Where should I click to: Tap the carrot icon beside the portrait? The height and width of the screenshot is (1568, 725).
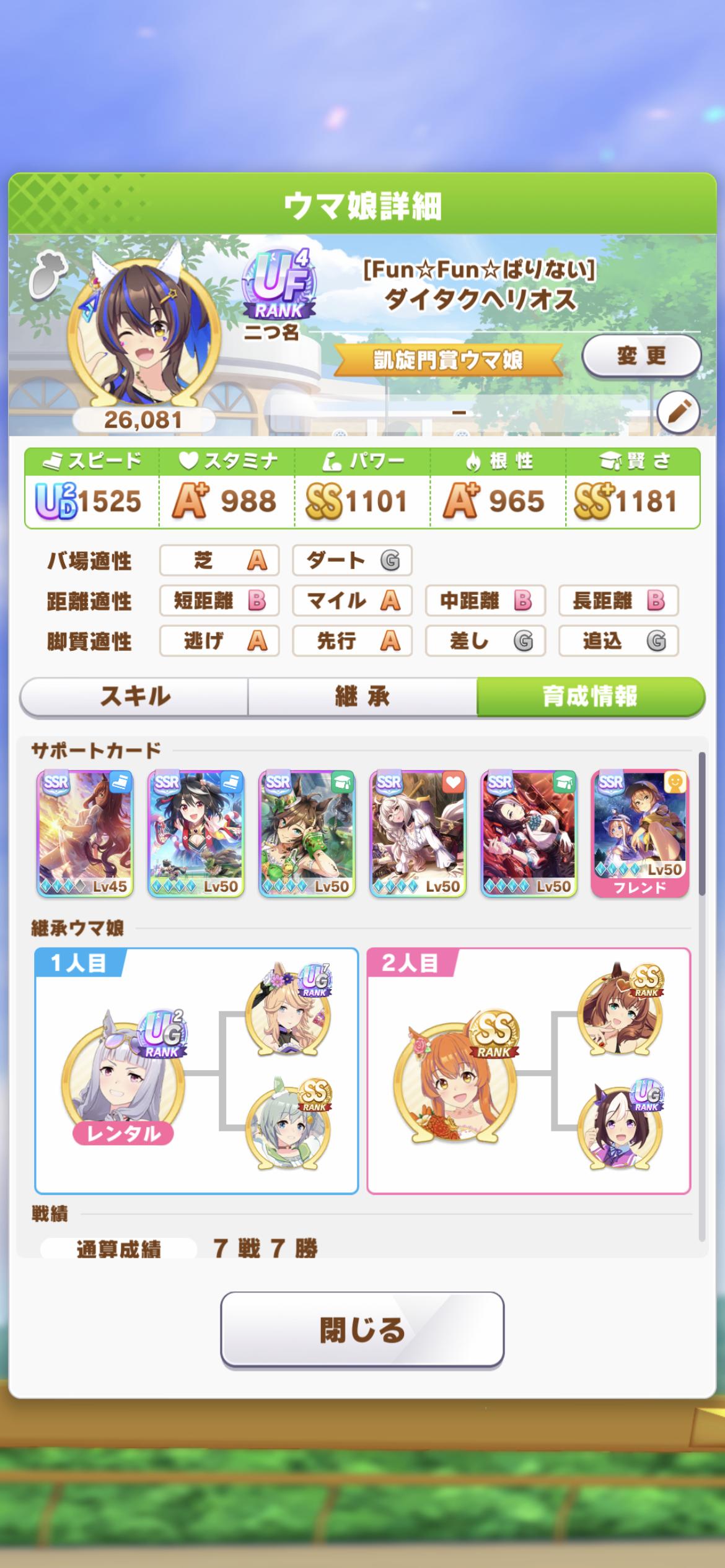click(x=48, y=274)
